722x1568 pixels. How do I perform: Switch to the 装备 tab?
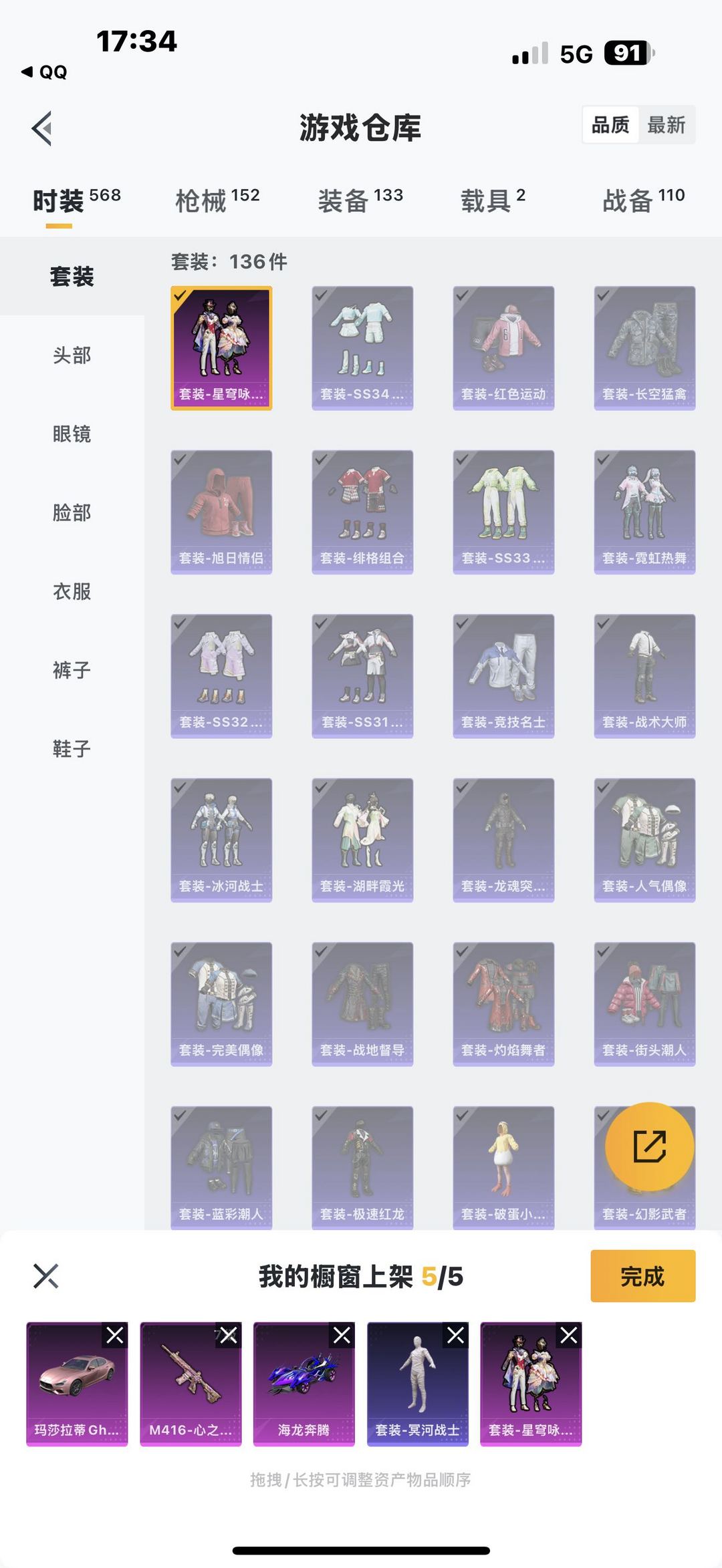(x=360, y=200)
